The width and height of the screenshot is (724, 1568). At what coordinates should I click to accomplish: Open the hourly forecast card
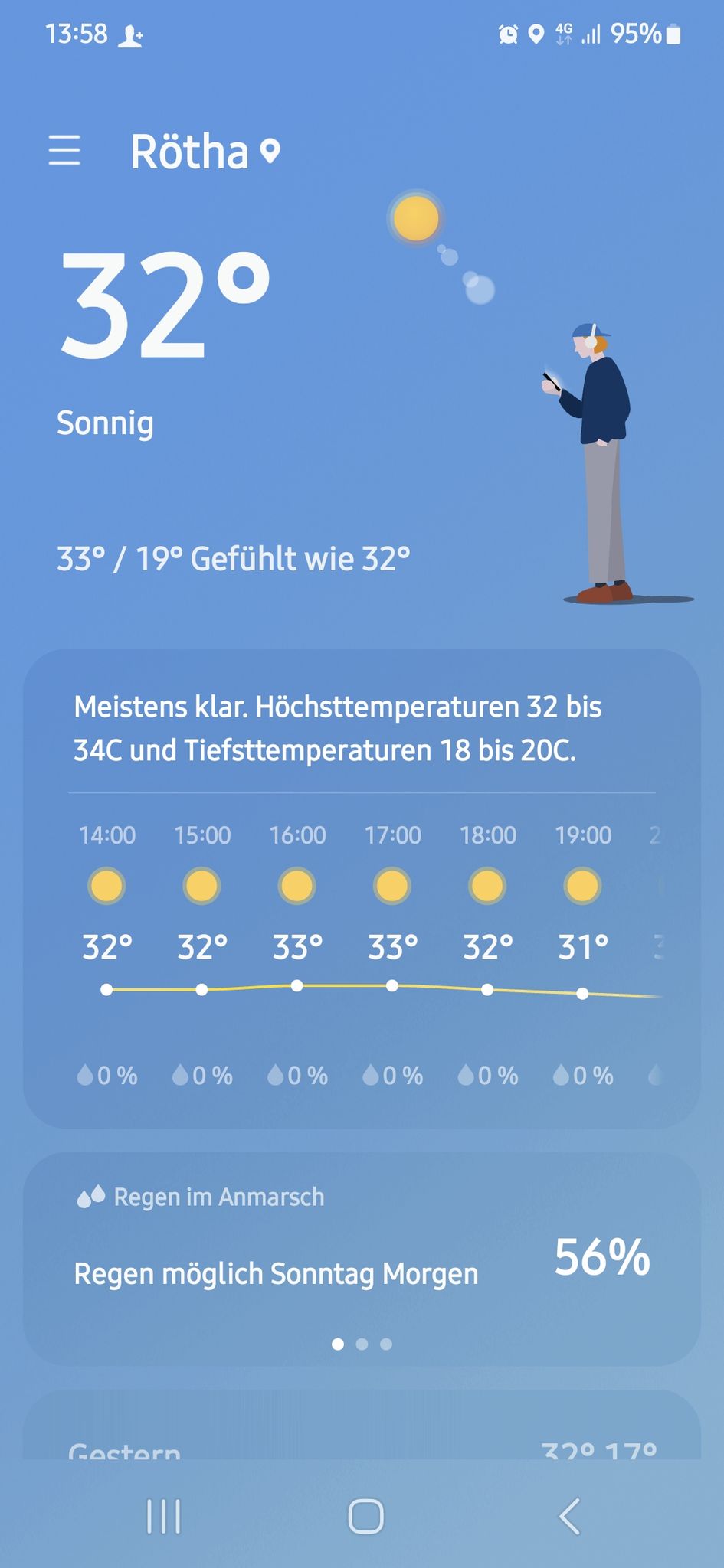pyautogui.click(x=362, y=888)
